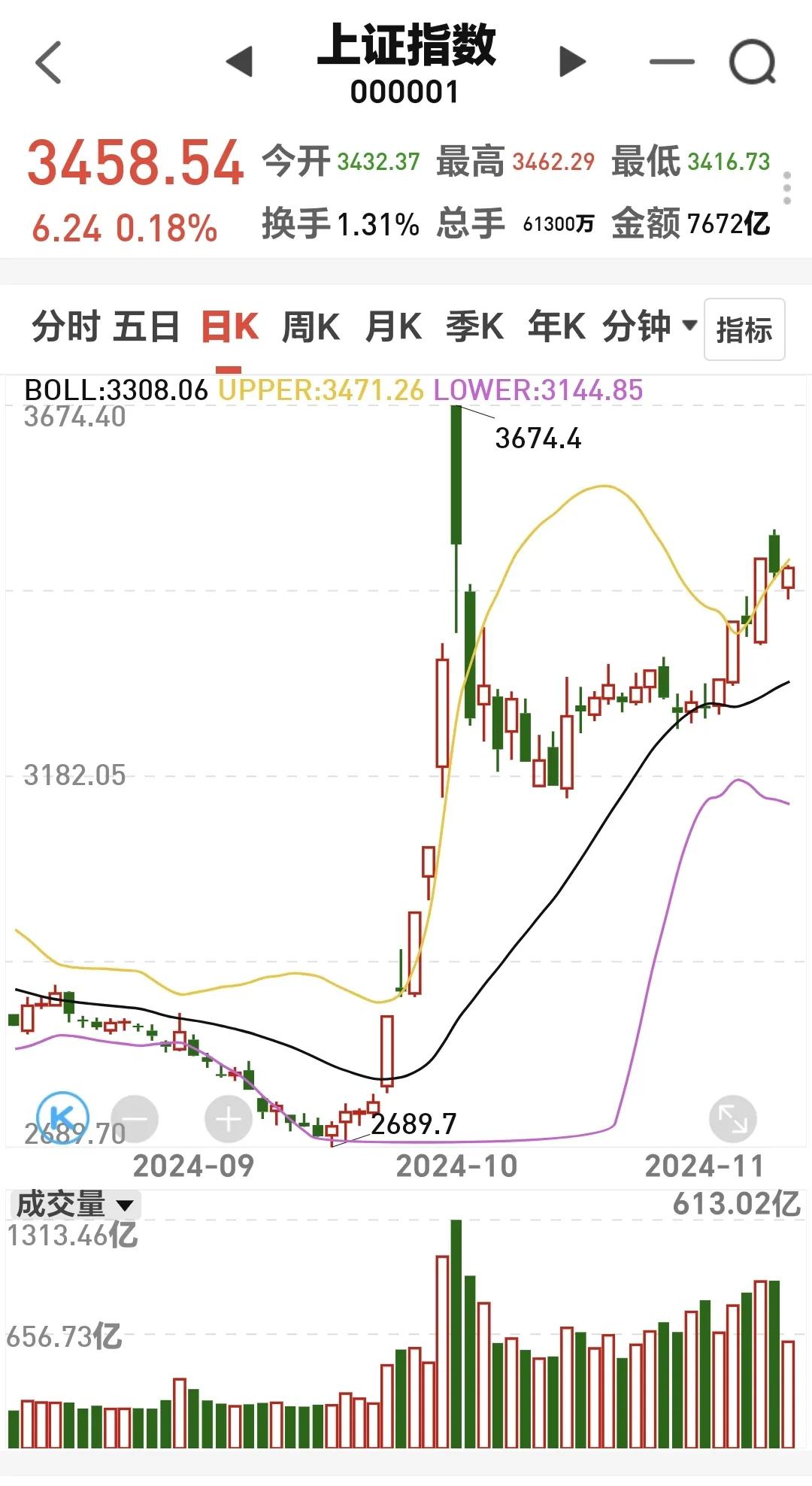Switch to the 周K chart tab
The width and height of the screenshot is (812, 1486).
coord(311,327)
